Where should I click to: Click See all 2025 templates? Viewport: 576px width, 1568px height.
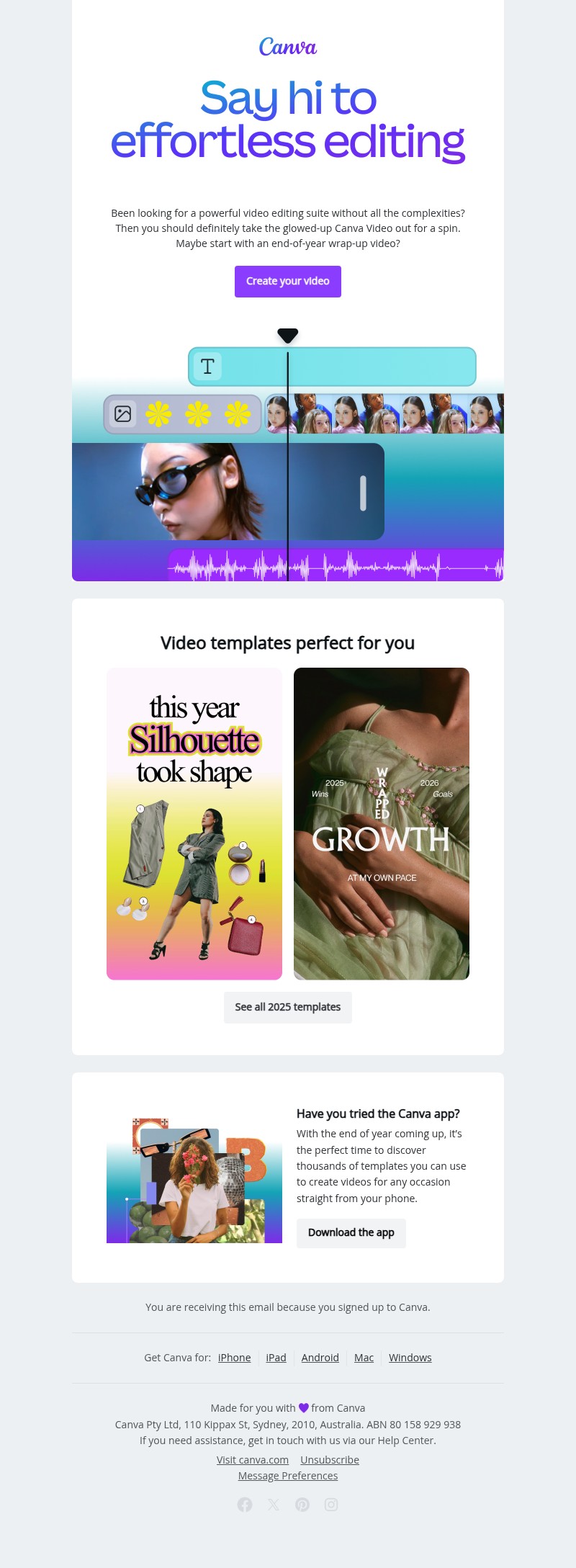(x=287, y=1007)
